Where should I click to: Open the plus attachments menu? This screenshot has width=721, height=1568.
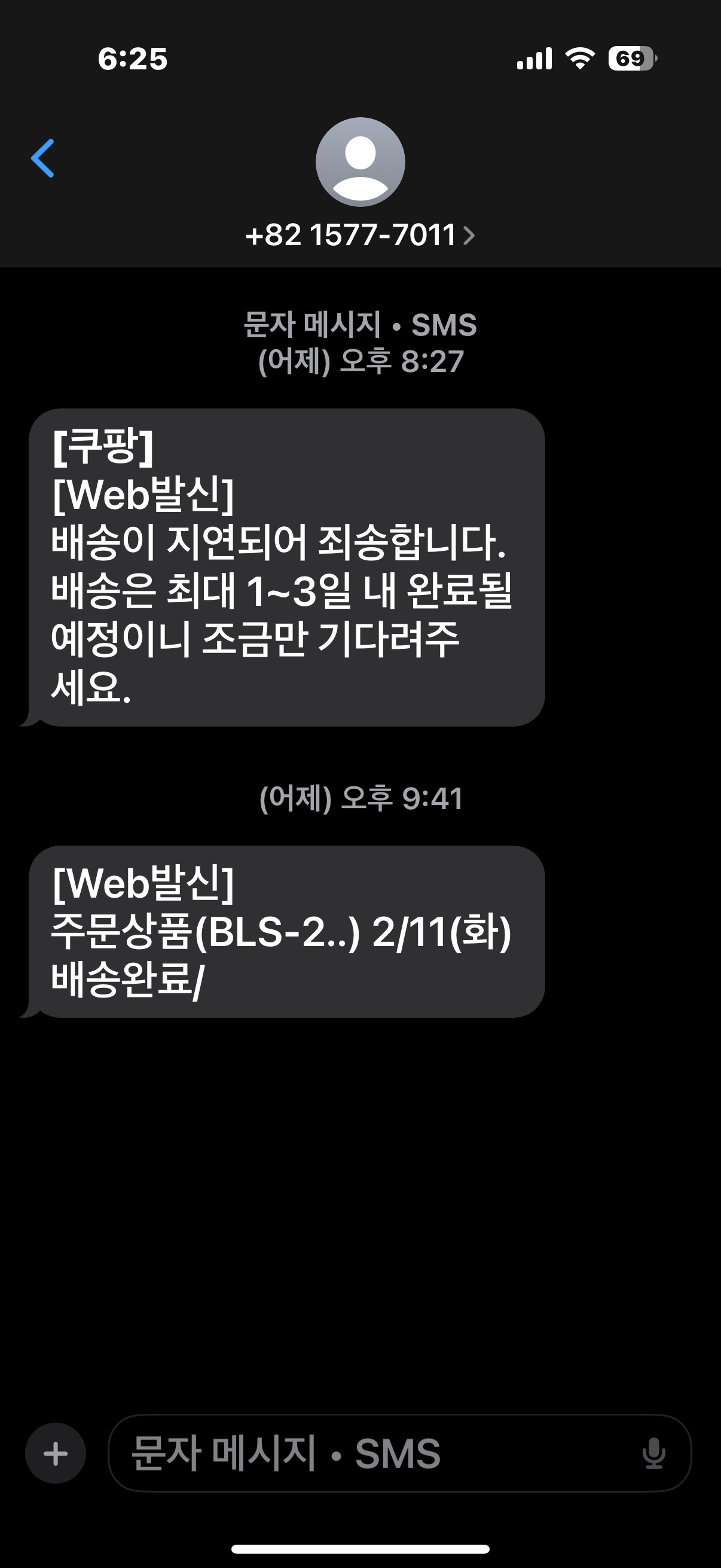[x=56, y=1454]
